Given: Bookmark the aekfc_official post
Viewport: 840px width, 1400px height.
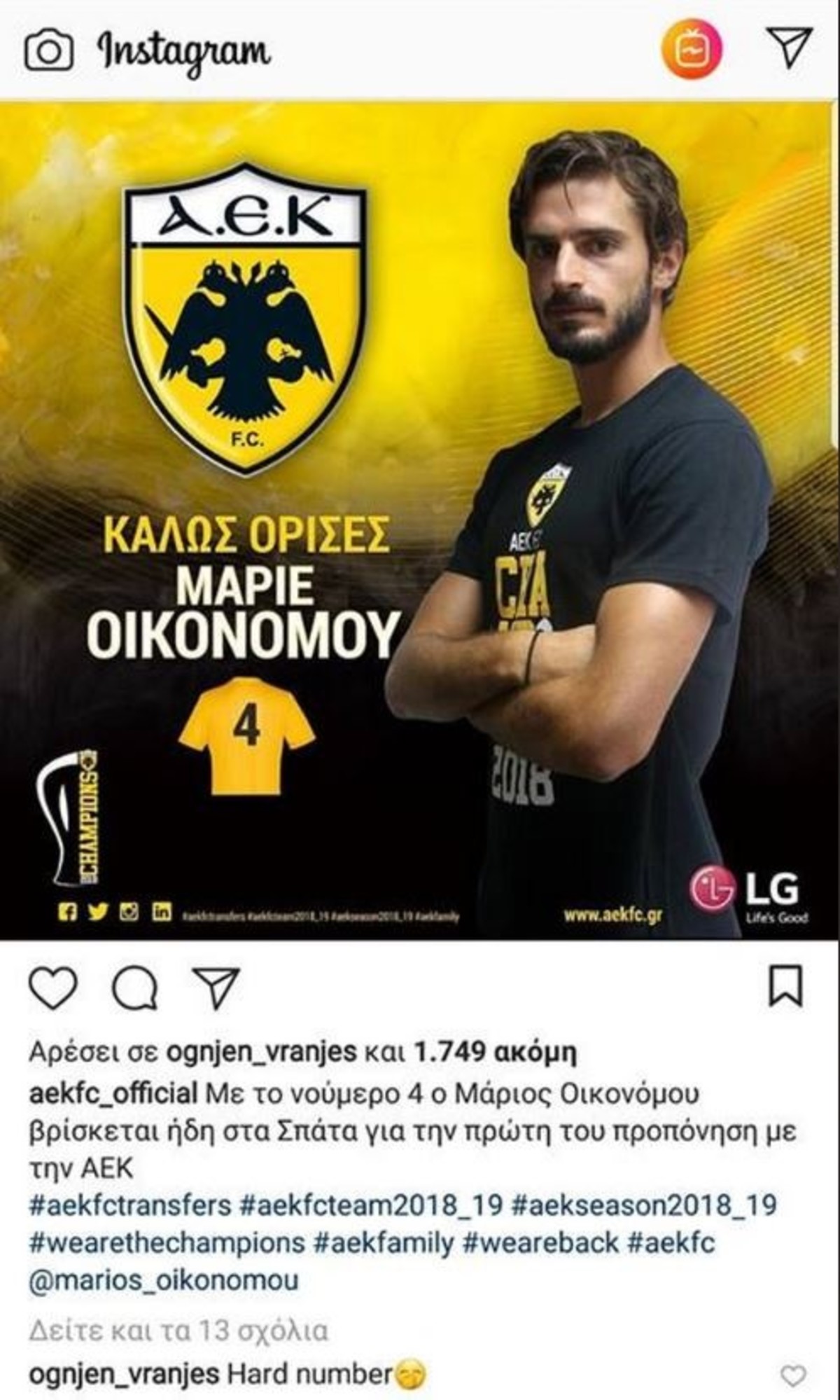Looking at the screenshot, I should 785,986.
